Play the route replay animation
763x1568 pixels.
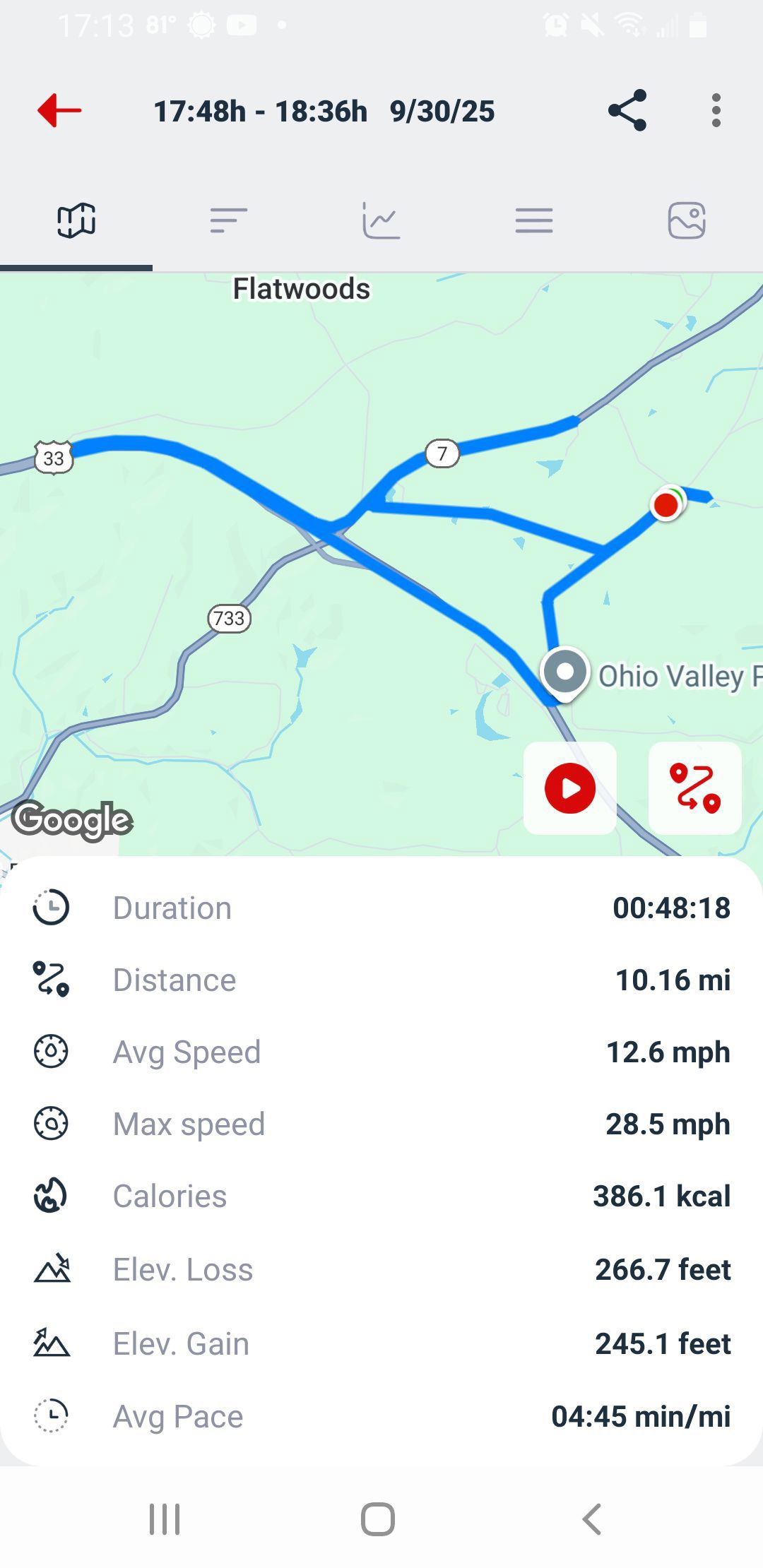570,788
